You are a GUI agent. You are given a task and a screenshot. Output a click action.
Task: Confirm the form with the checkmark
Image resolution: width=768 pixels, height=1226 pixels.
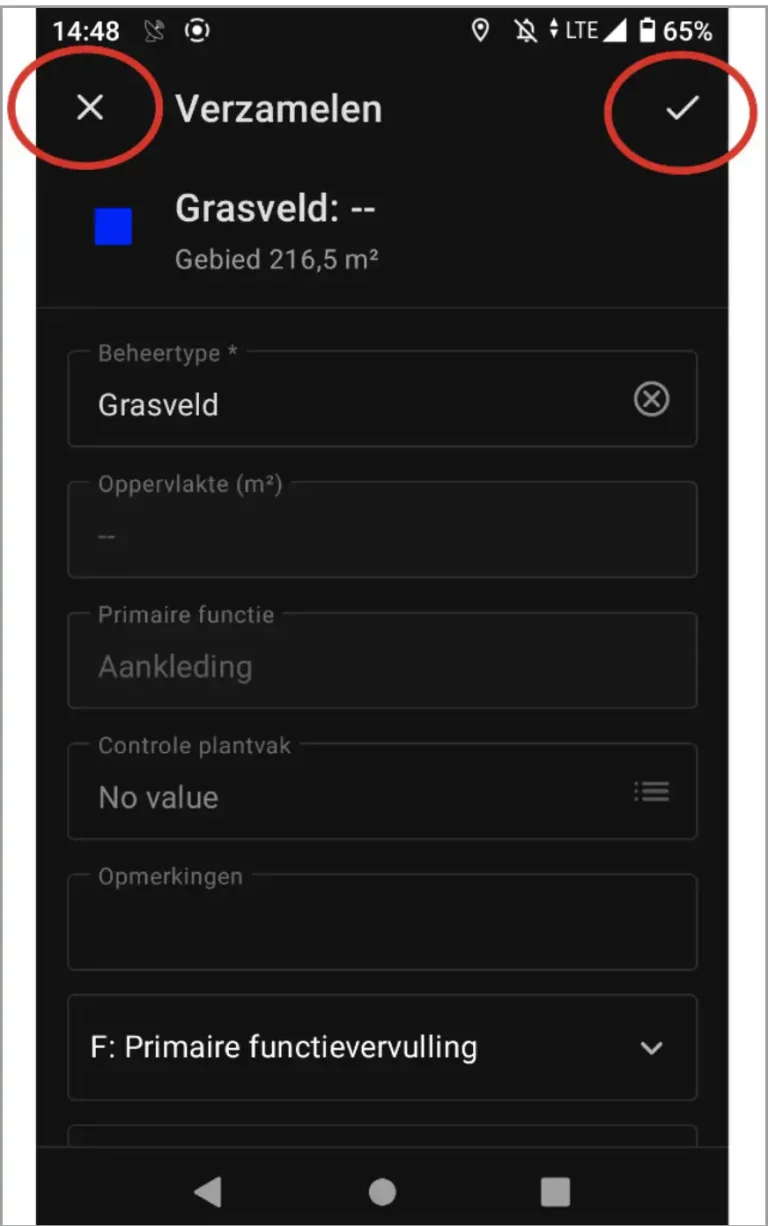[682, 108]
